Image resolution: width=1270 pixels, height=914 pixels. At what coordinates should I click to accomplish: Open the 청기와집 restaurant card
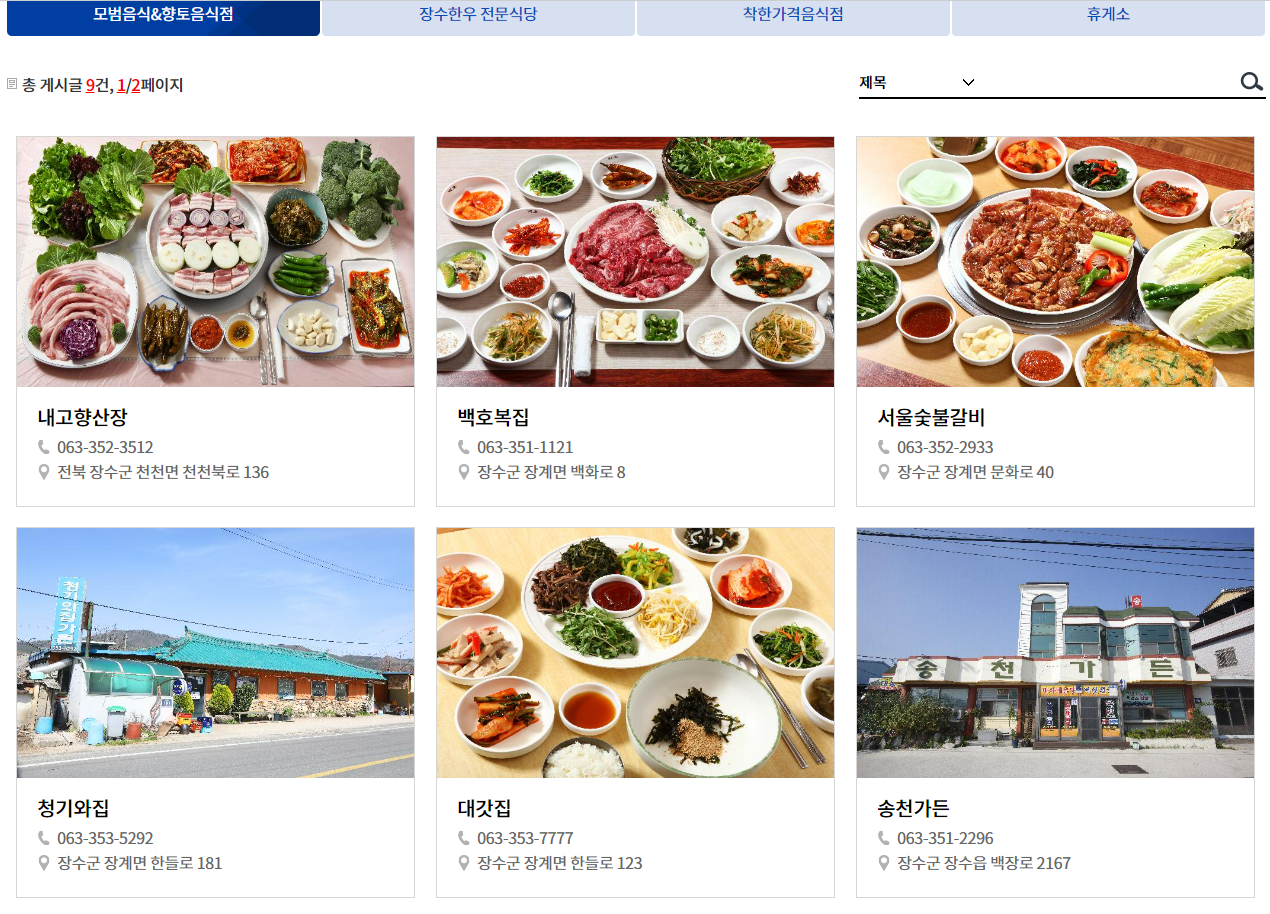(215, 711)
